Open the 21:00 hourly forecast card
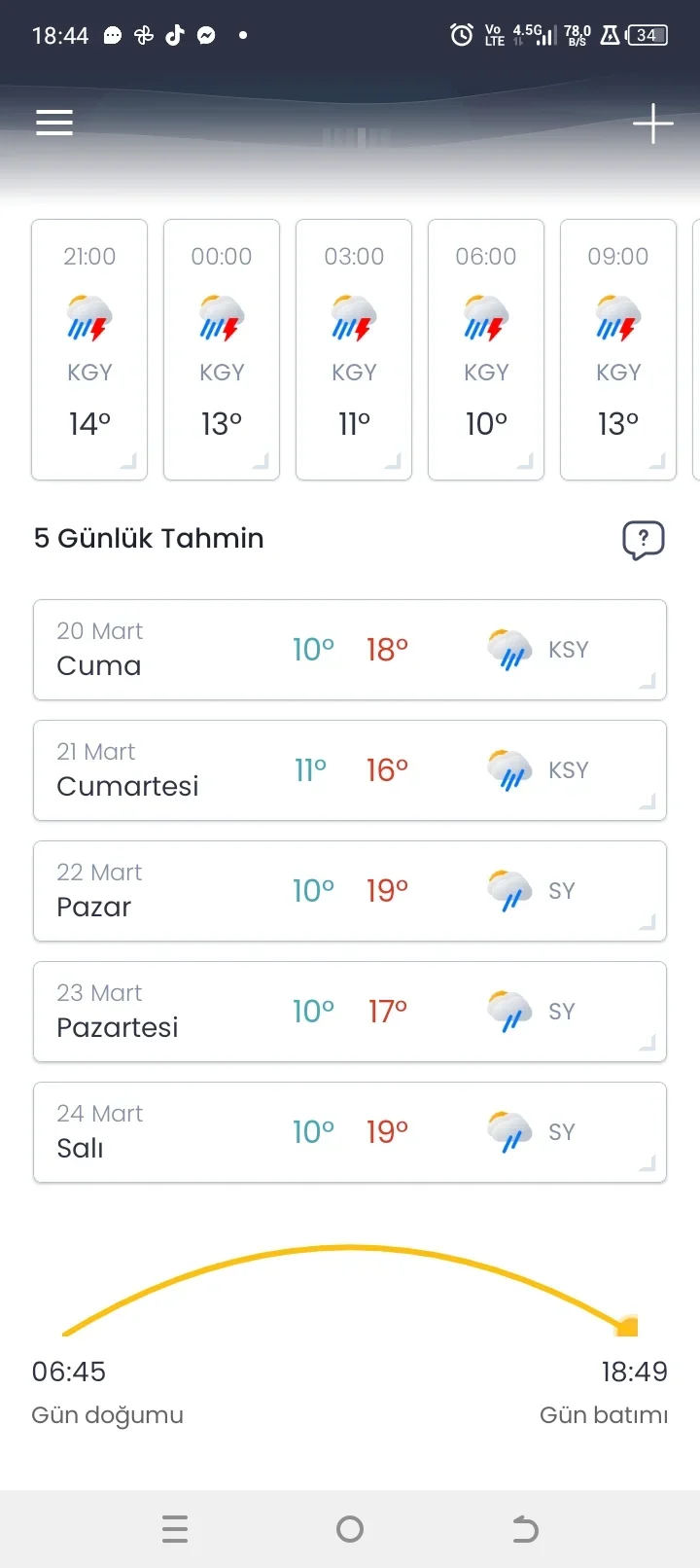The image size is (700, 1568). pos(89,349)
